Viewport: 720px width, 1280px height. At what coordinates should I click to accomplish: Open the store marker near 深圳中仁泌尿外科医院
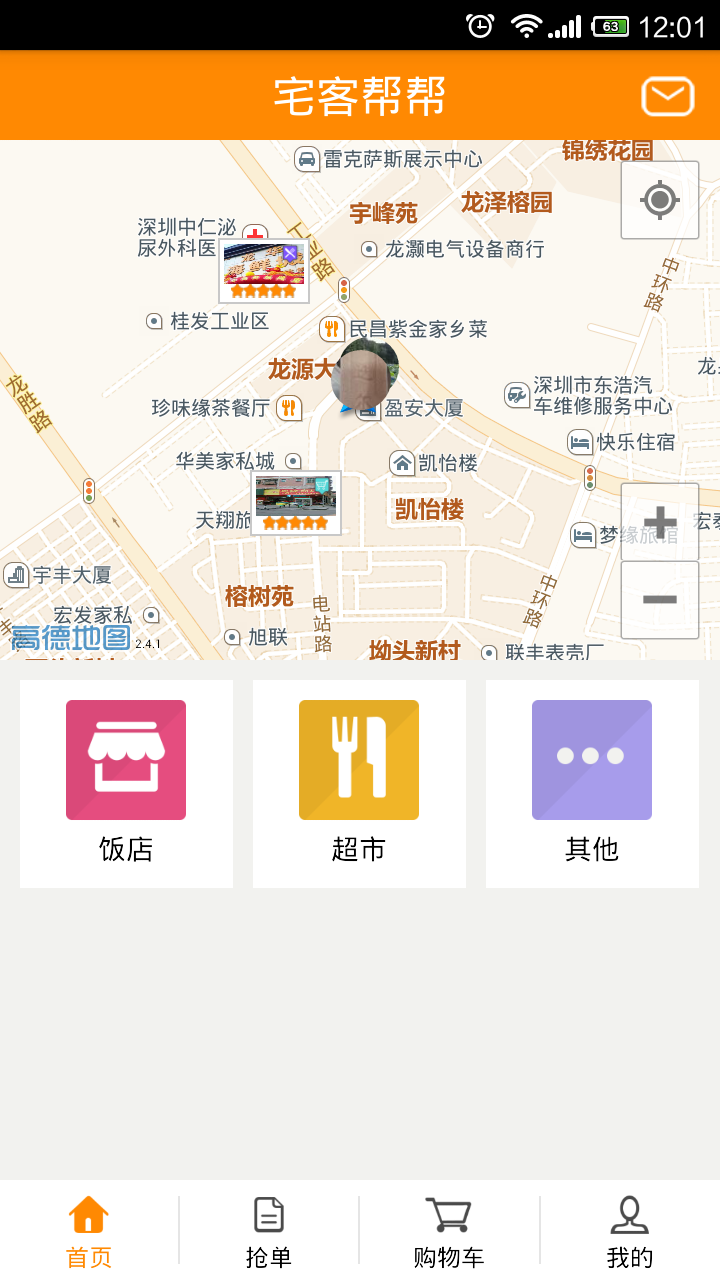pos(264,271)
